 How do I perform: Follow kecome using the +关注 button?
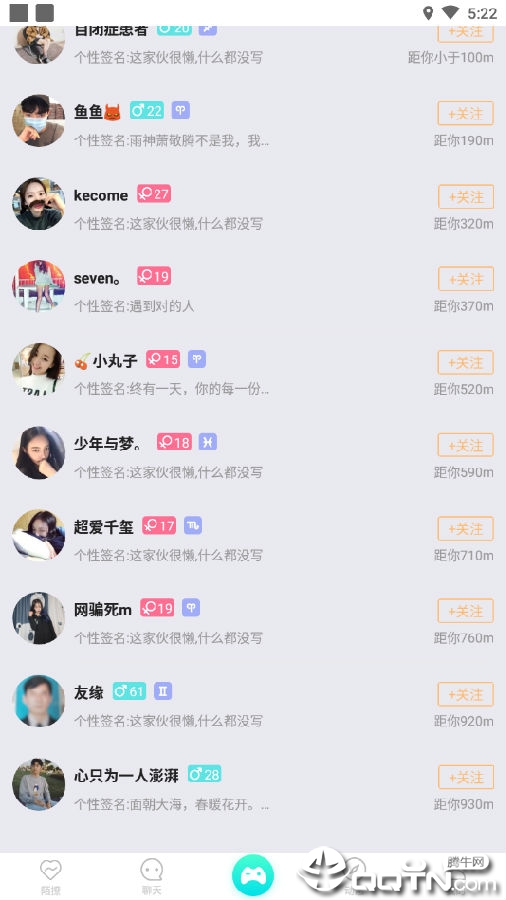(465, 196)
